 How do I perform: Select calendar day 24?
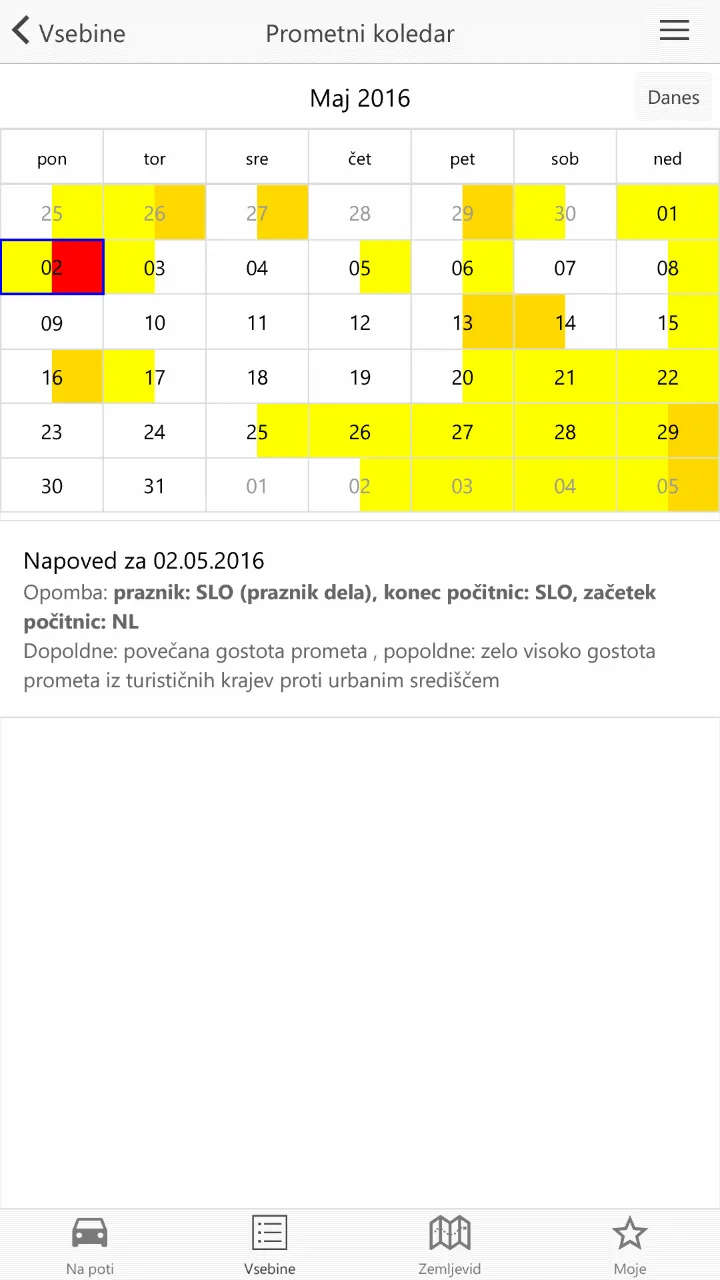(154, 432)
